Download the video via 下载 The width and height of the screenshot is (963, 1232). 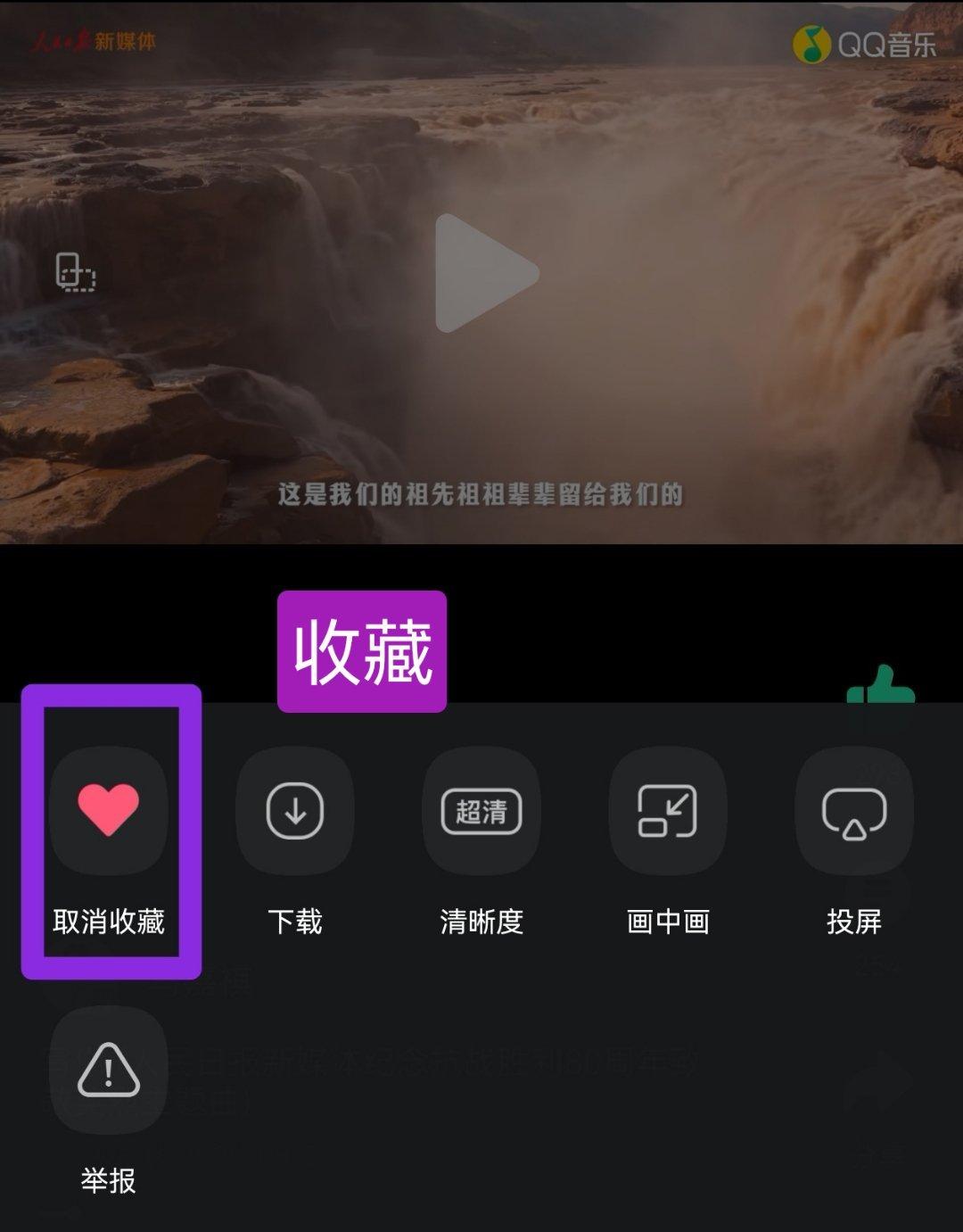pos(295,810)
